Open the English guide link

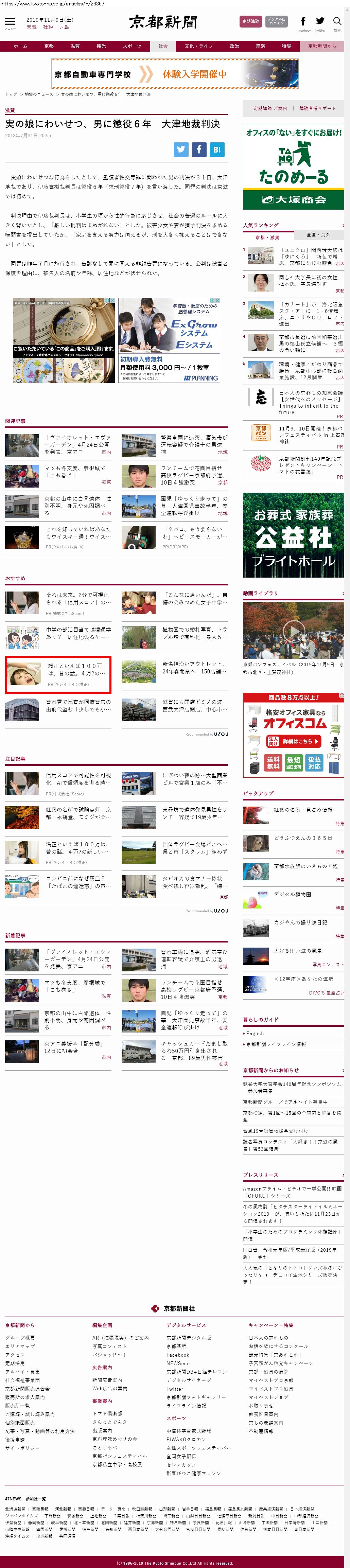[x=255, y=1033]
